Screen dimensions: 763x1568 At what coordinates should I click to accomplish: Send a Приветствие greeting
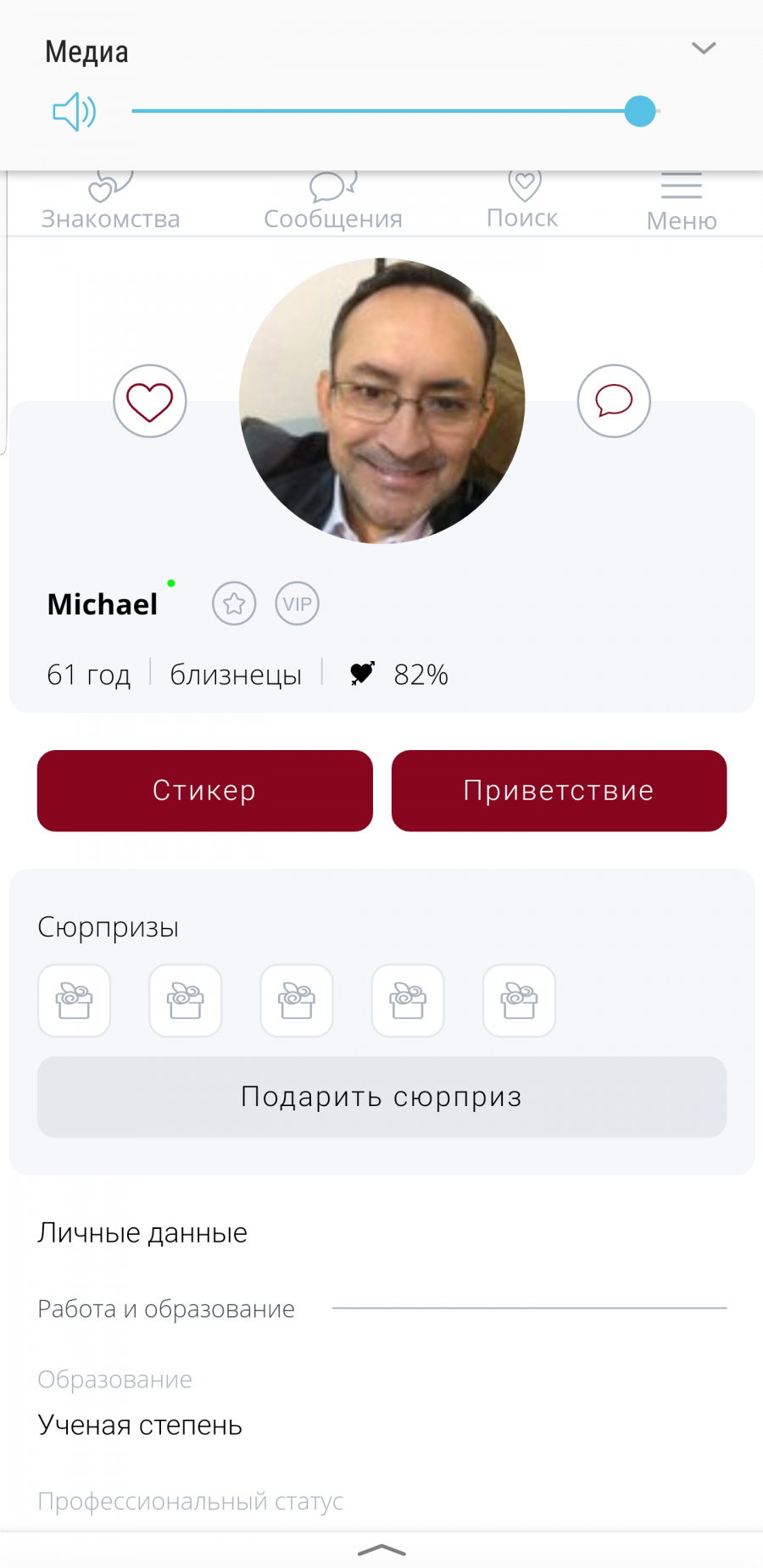click(559, 790)
